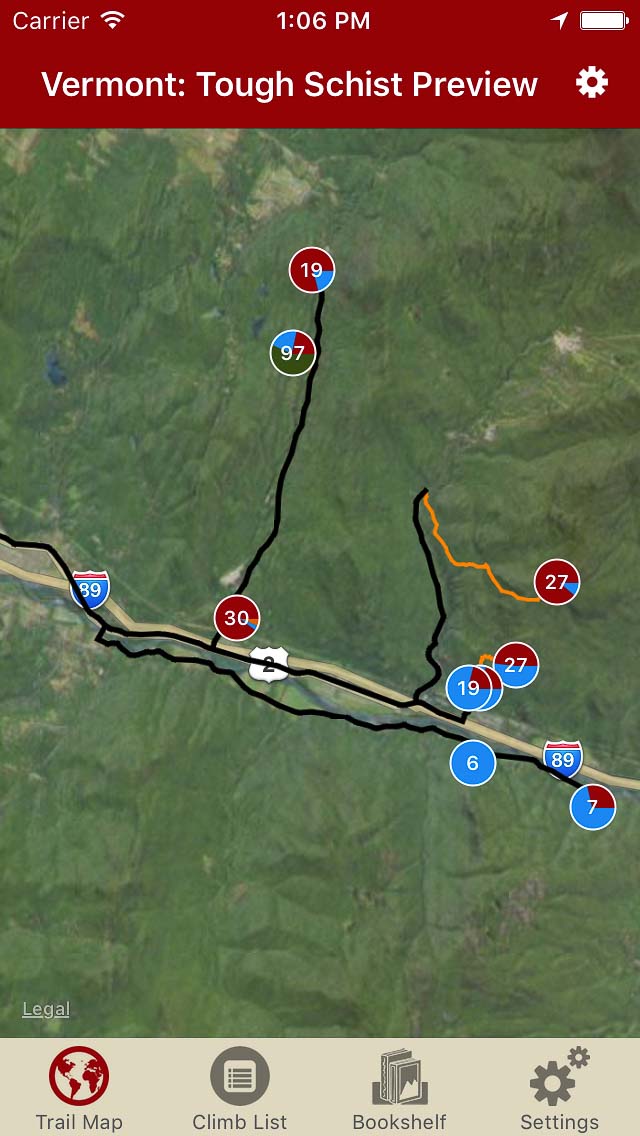Select the blue cluster marker labeled 6
Screen dimensions: 640x1136
(x=473, y=763)
